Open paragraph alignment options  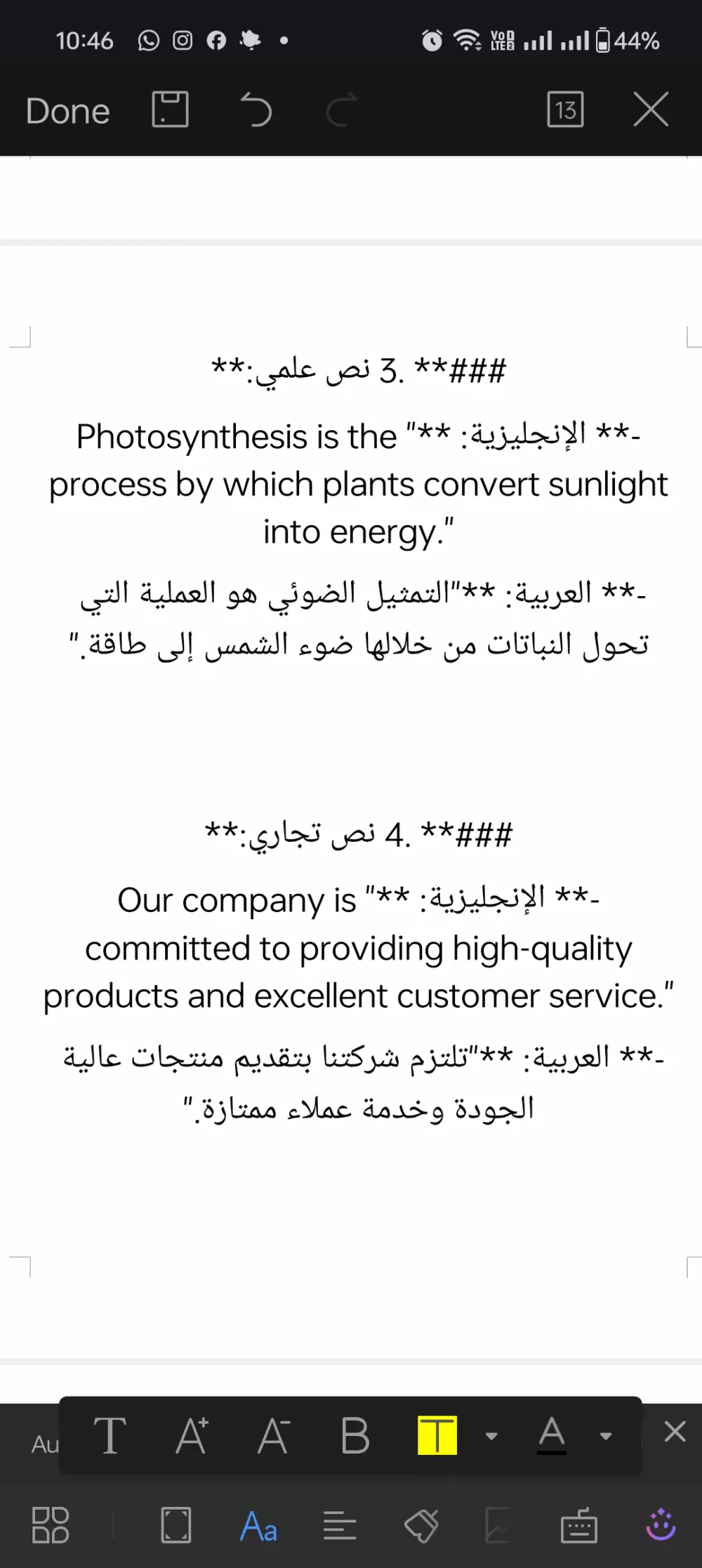[340, 1525]
